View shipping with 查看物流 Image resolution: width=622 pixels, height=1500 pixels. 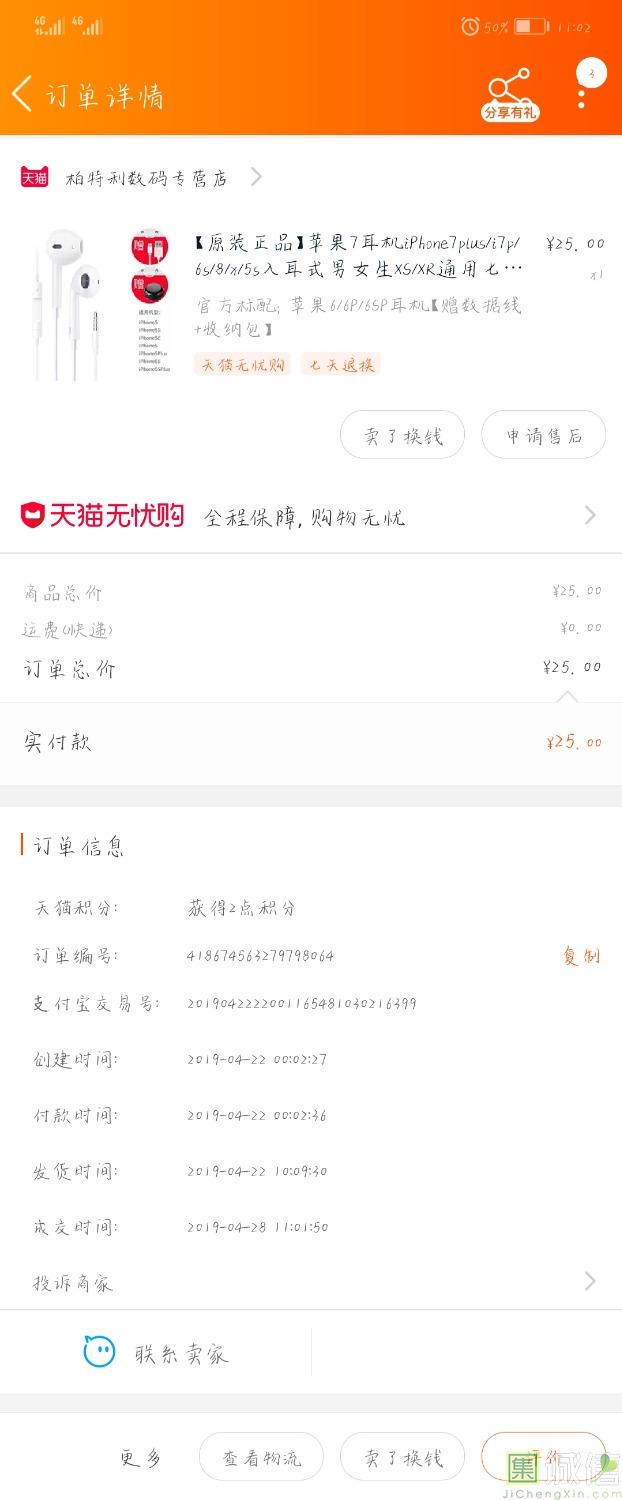click(261, 1458)
